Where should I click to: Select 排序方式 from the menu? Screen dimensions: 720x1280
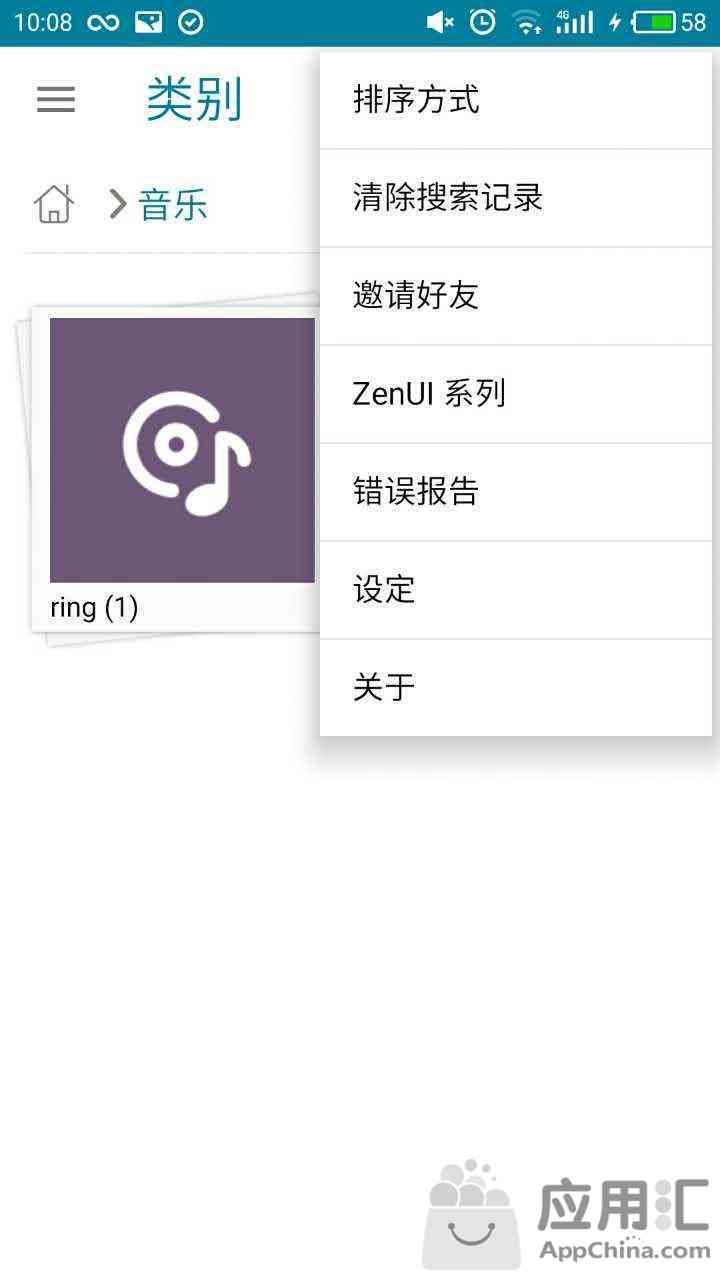(516, 100)
